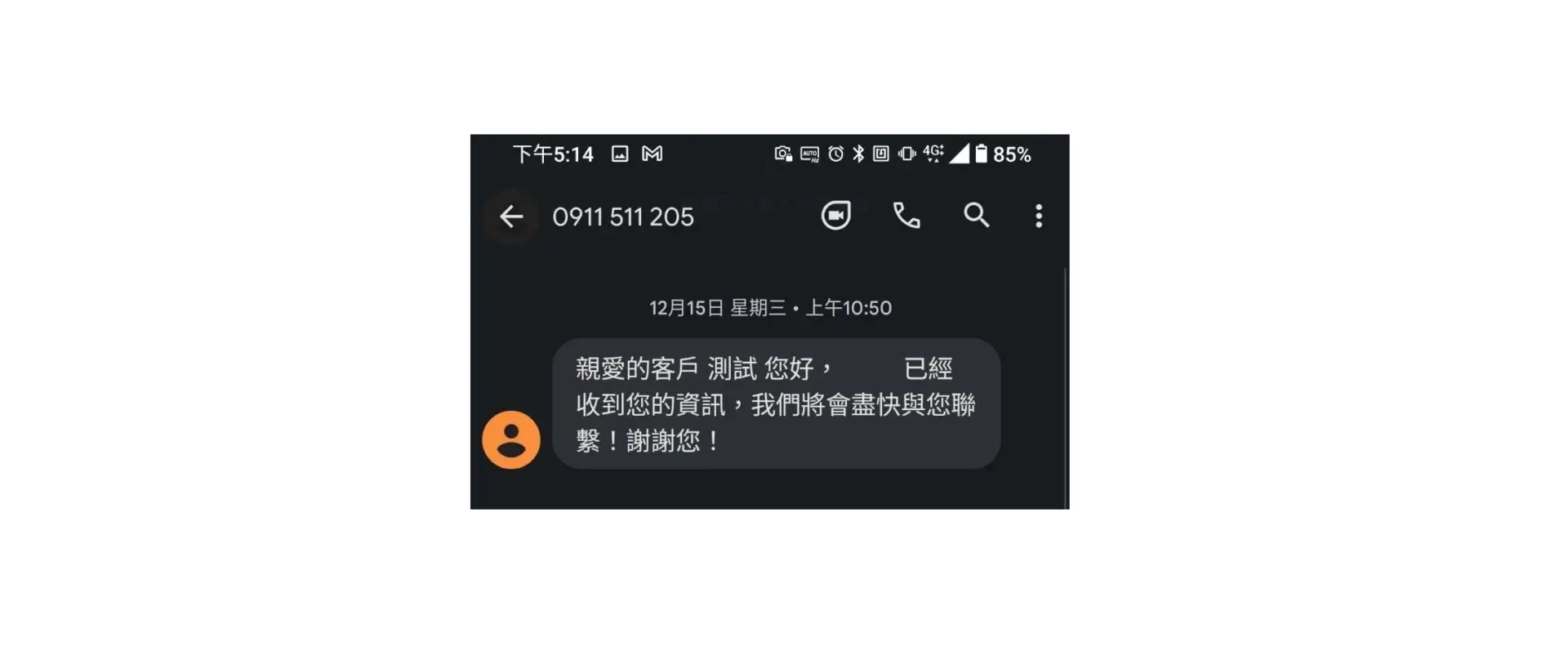The width and height of the screenshot is (1568, 669).
Task: Go back from the 0911 511 205 conversation
Action: pos(511,216)
